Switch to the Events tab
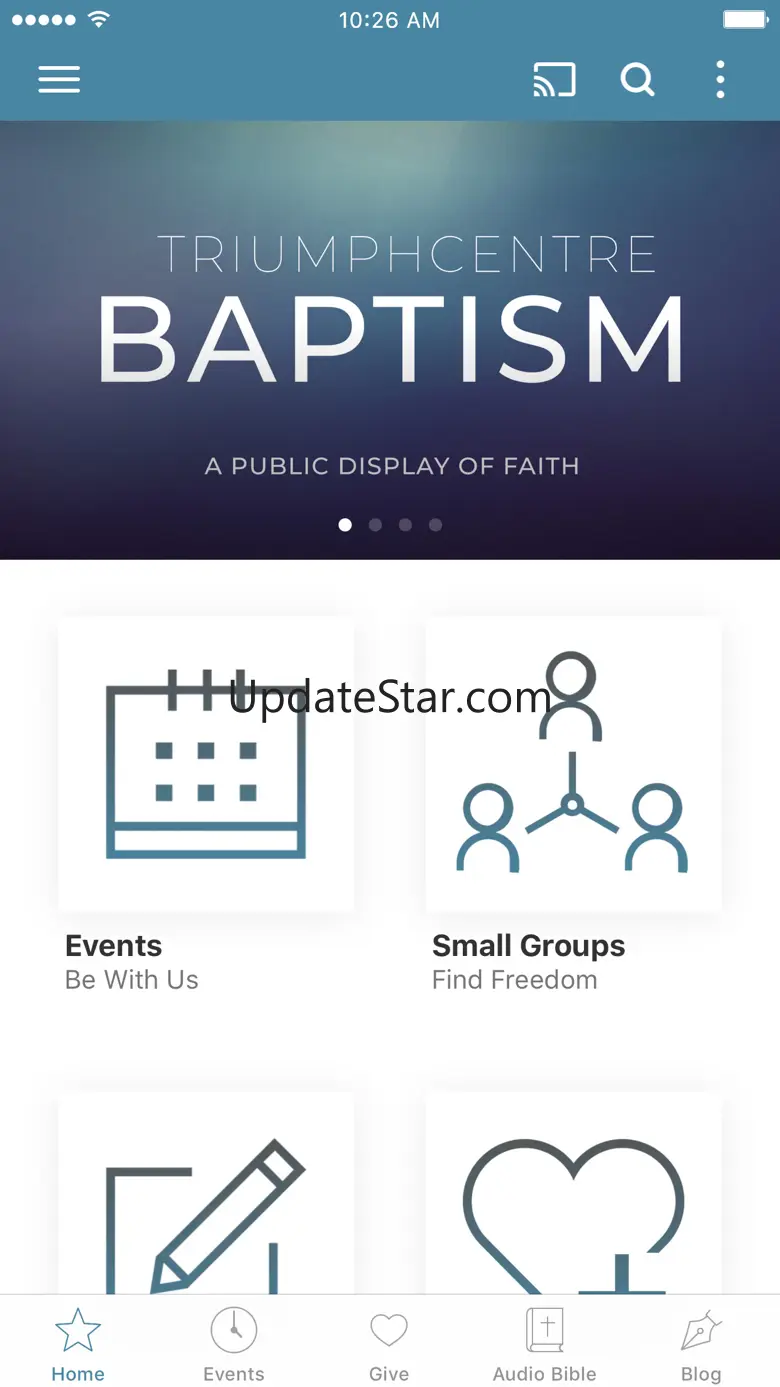Viewport: 780px width, 1387px height. pos(234,1345)
